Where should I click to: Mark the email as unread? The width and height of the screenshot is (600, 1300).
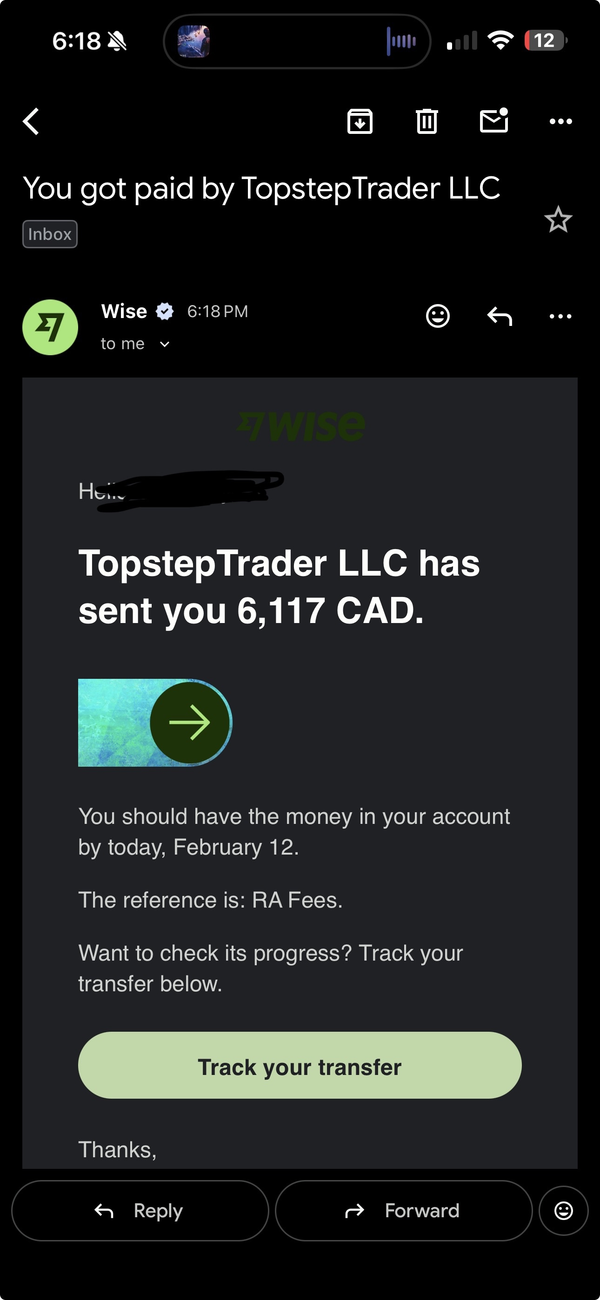coord(494,121)
